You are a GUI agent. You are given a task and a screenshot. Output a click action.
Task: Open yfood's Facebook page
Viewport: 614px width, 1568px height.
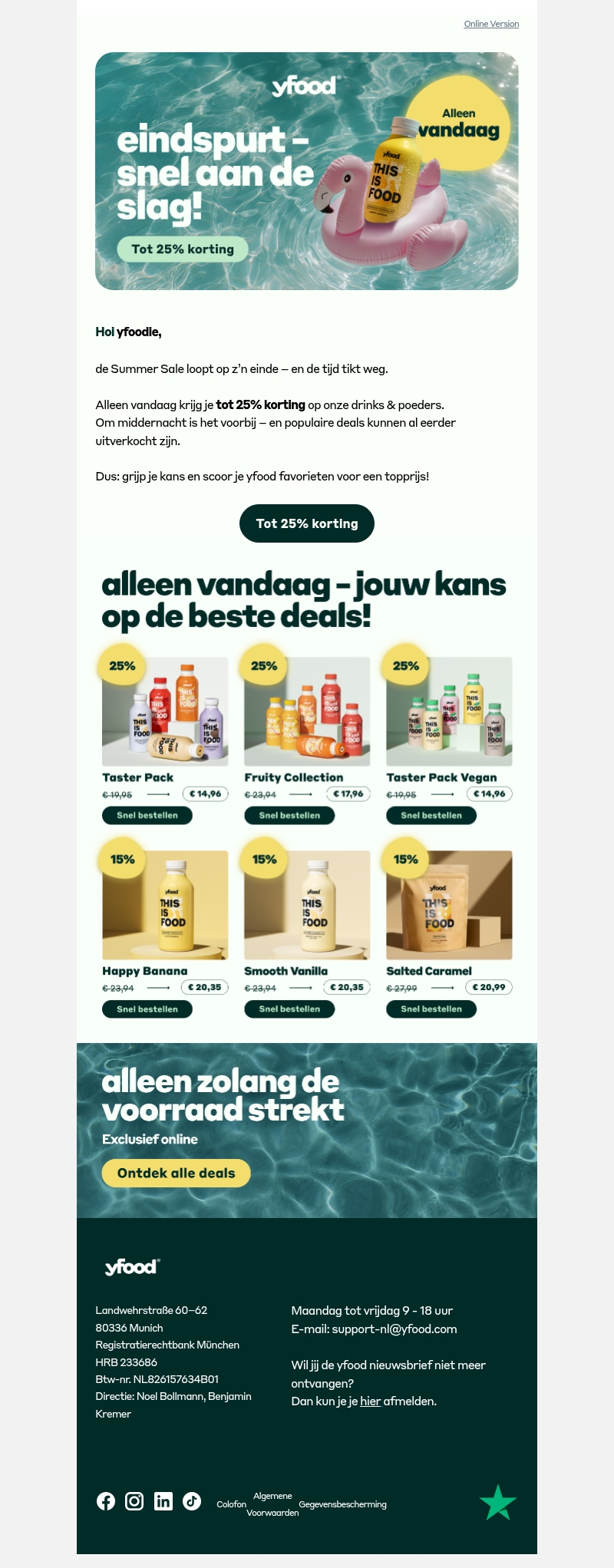106,1501
